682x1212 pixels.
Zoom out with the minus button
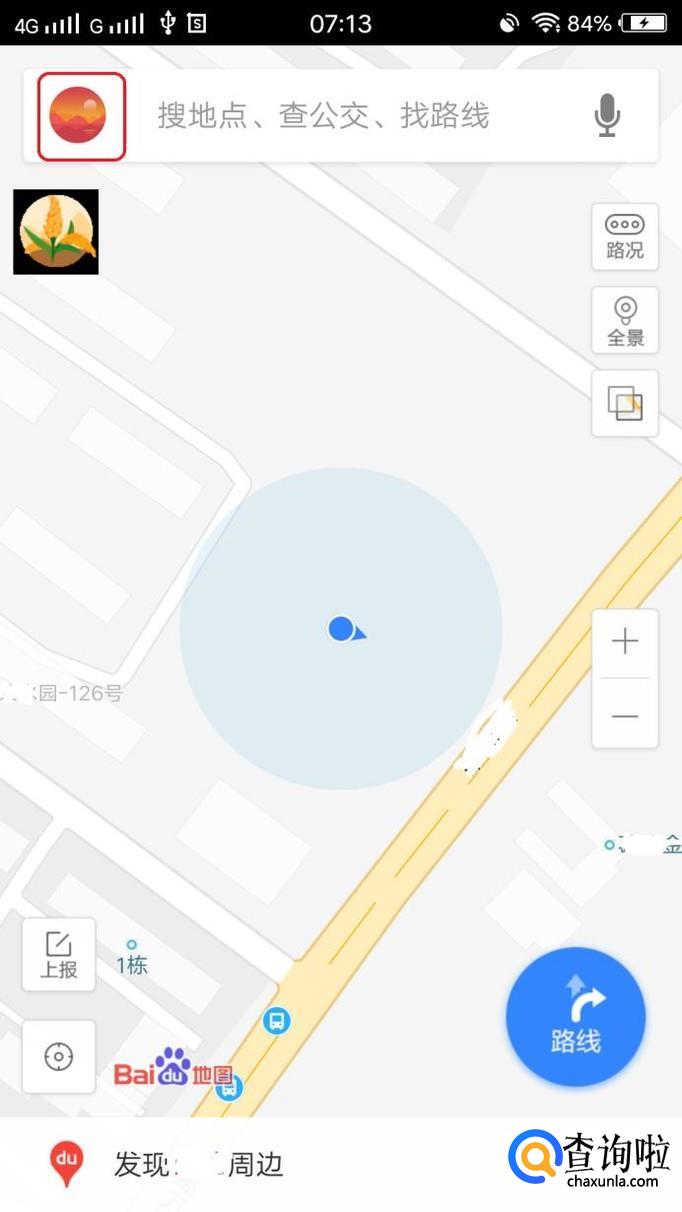625,716
